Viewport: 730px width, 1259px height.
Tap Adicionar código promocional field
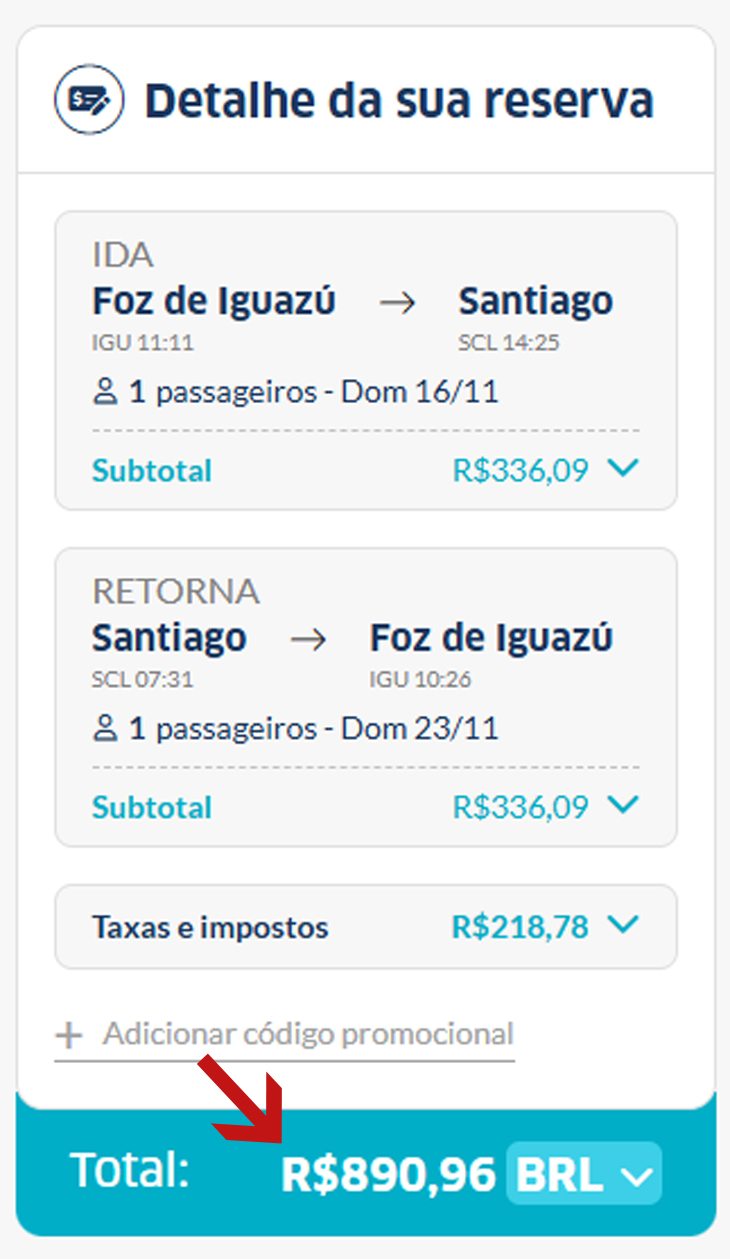[285, 1034]
